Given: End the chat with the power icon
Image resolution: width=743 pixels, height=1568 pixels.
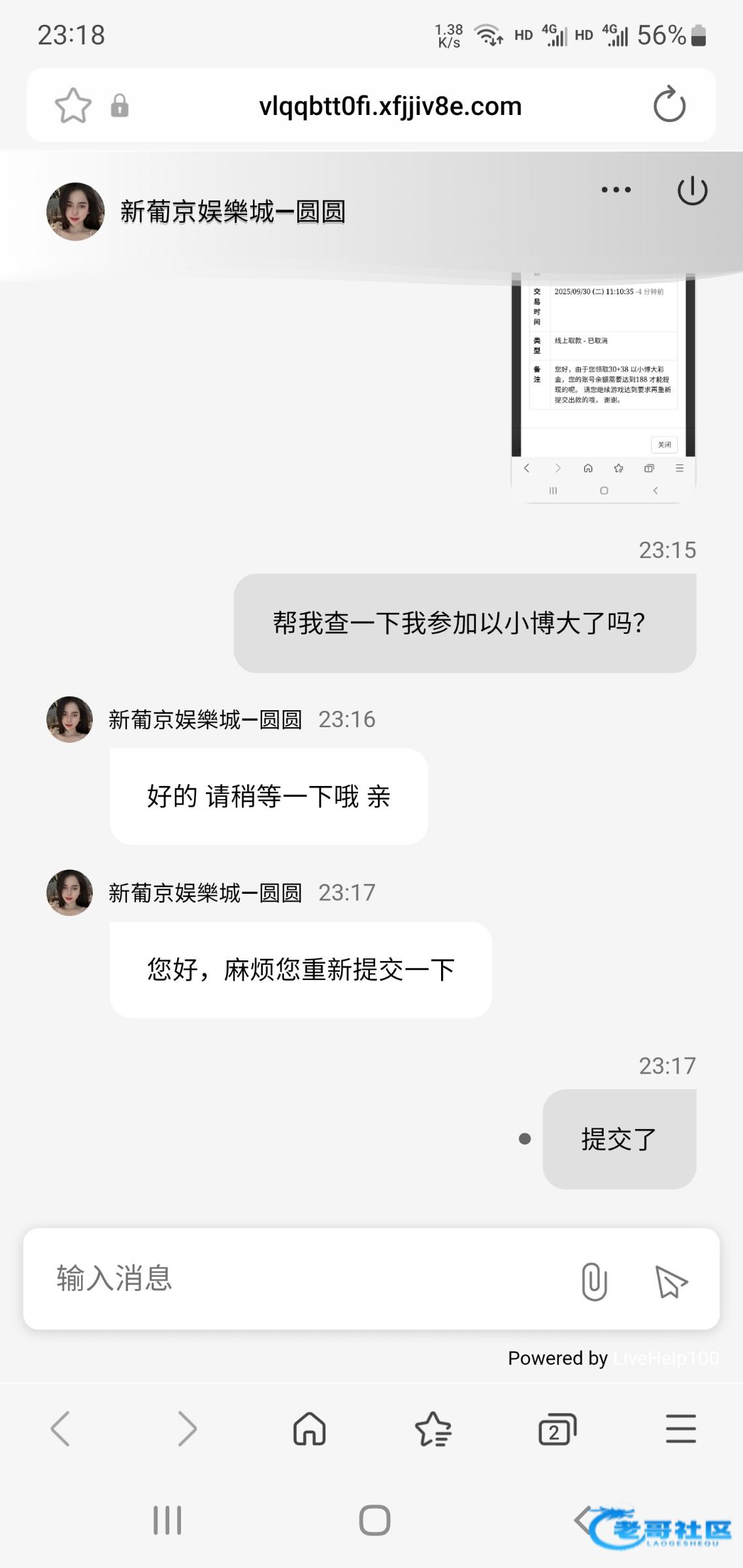Looking at the screenshot, I should [x=692, y=191].
